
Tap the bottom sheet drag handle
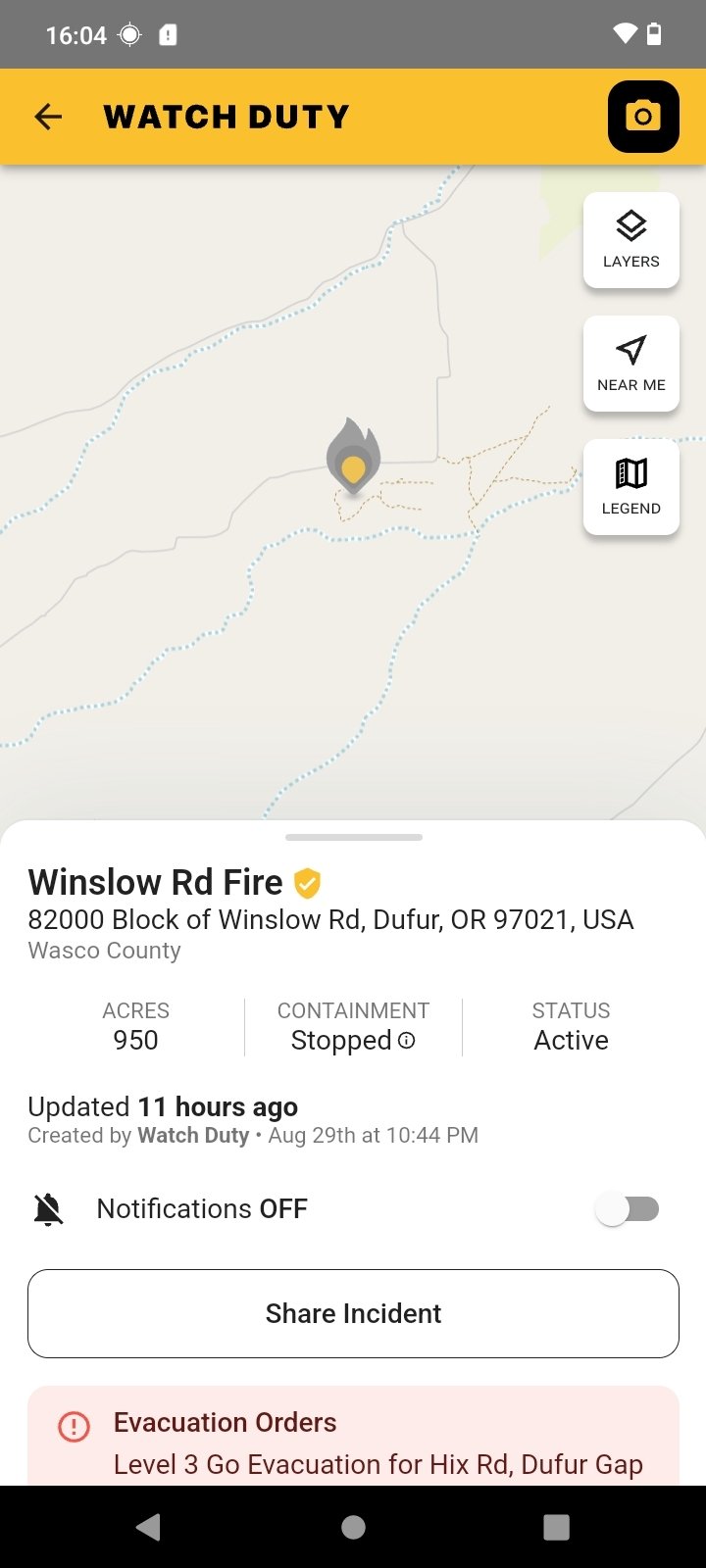pyautogui.click(x=353, y=837)
